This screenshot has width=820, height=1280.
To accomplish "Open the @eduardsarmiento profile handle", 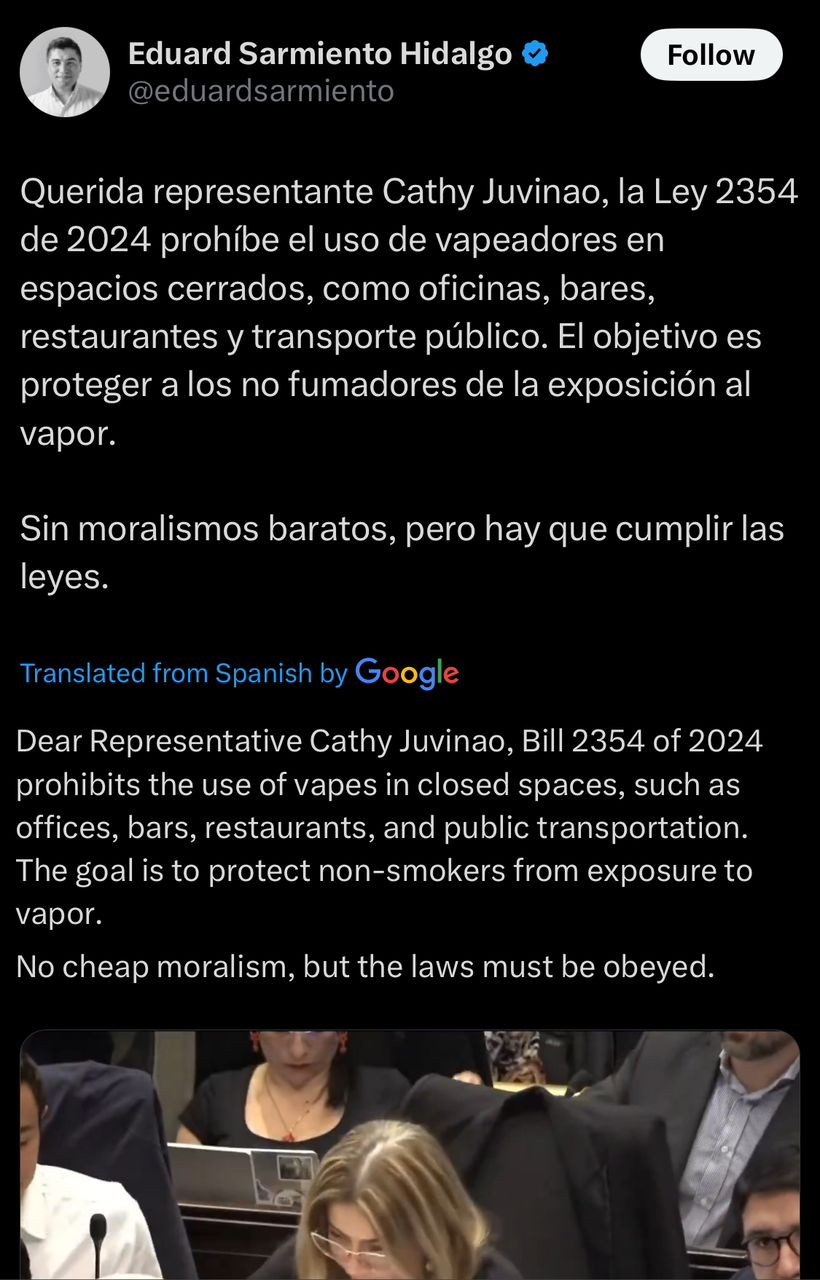I will [x=261, y=92].
